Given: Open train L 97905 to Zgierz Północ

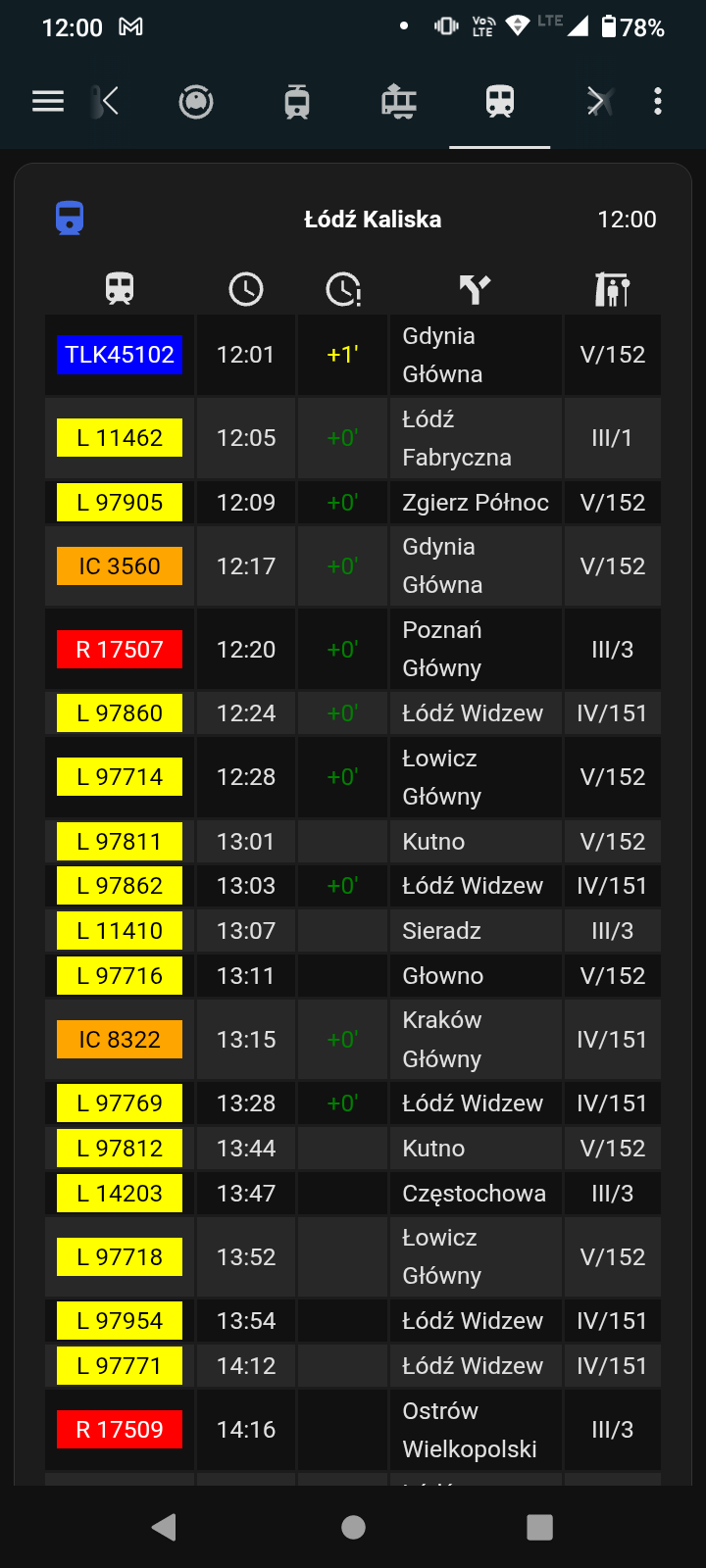Looking at the screenshot, I should click(353, 503).
